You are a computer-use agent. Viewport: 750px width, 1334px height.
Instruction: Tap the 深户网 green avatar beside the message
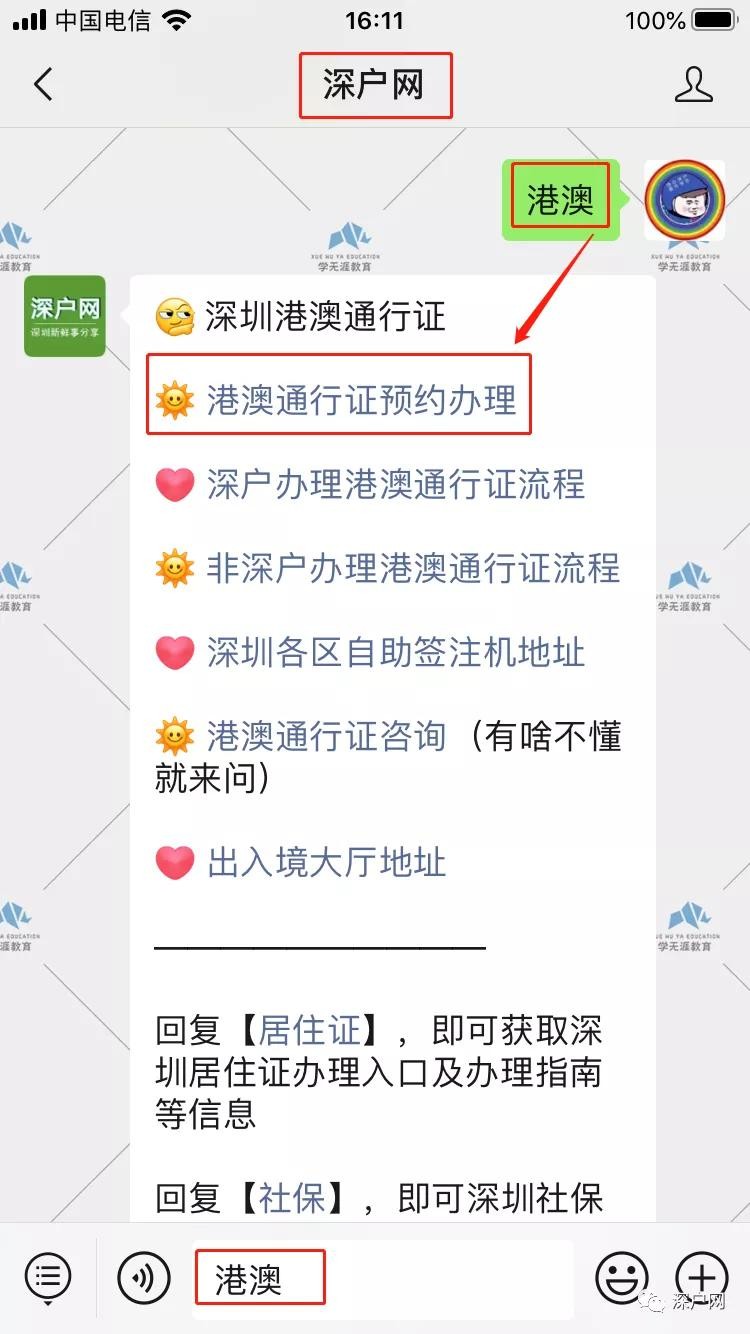pos(65,316)
